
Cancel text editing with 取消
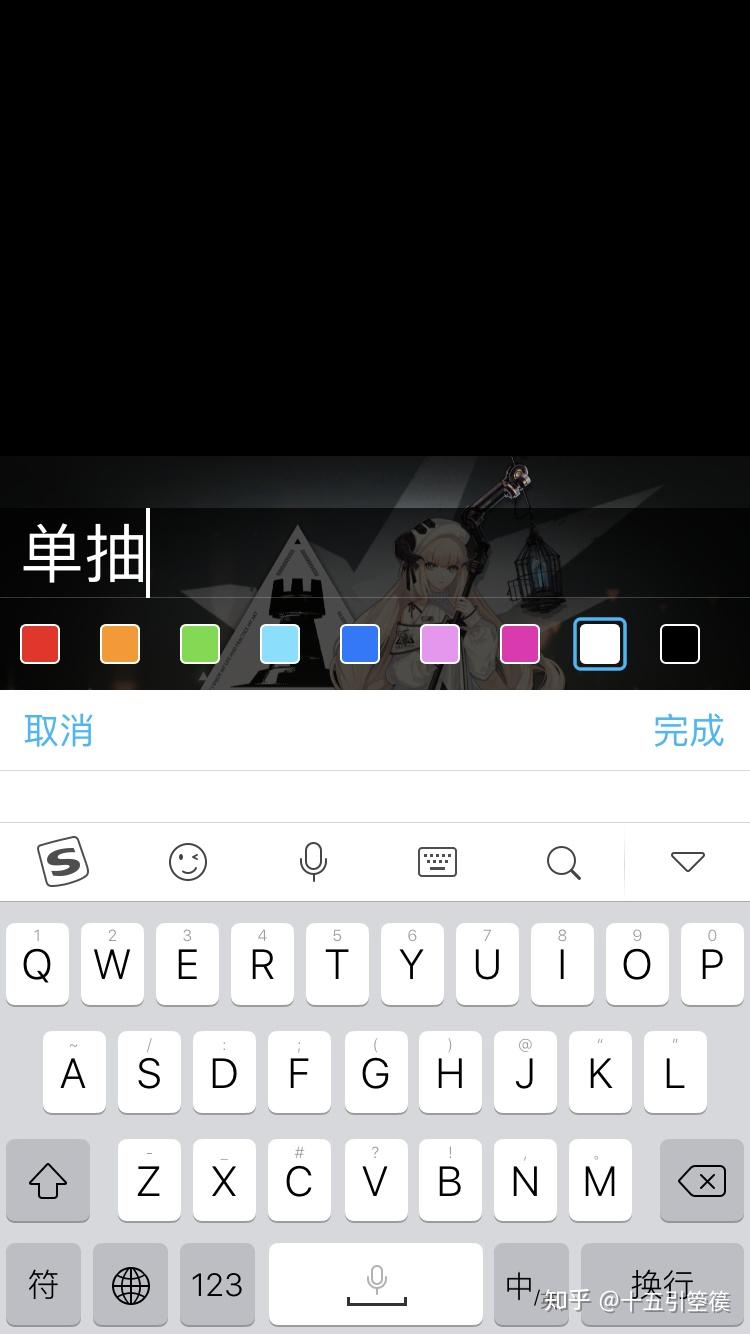59,731
